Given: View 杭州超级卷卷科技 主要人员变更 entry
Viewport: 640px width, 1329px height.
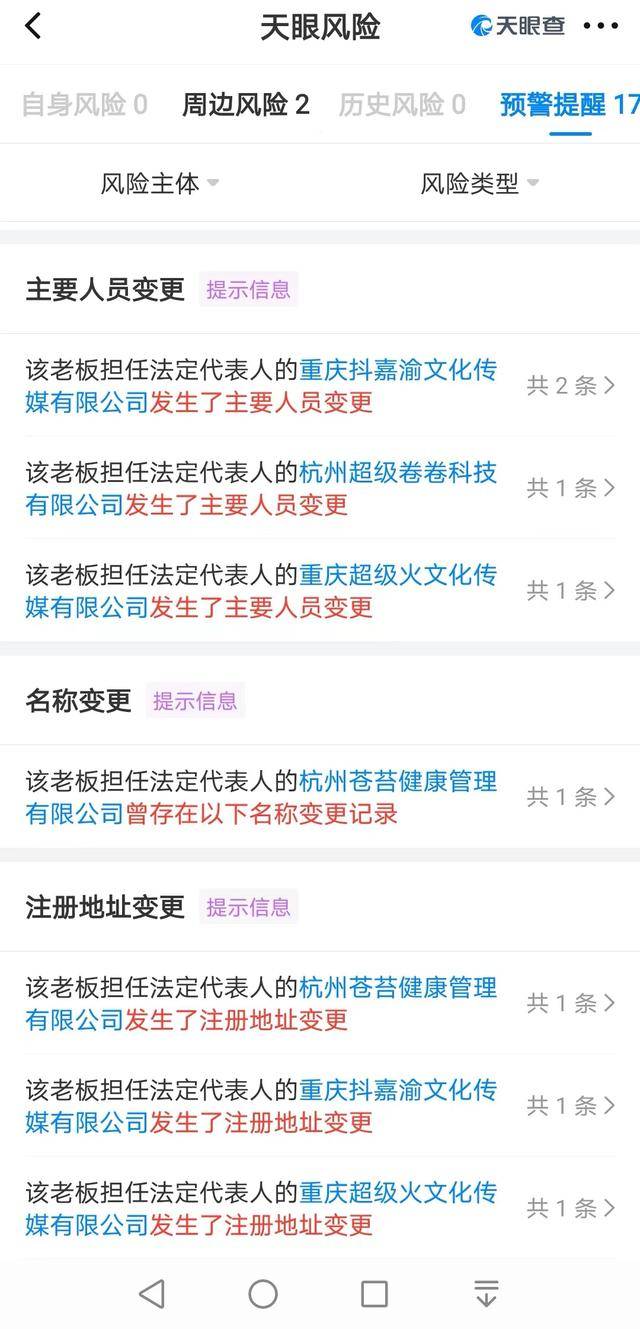Looking at the screenshot, I should (320, 489).
